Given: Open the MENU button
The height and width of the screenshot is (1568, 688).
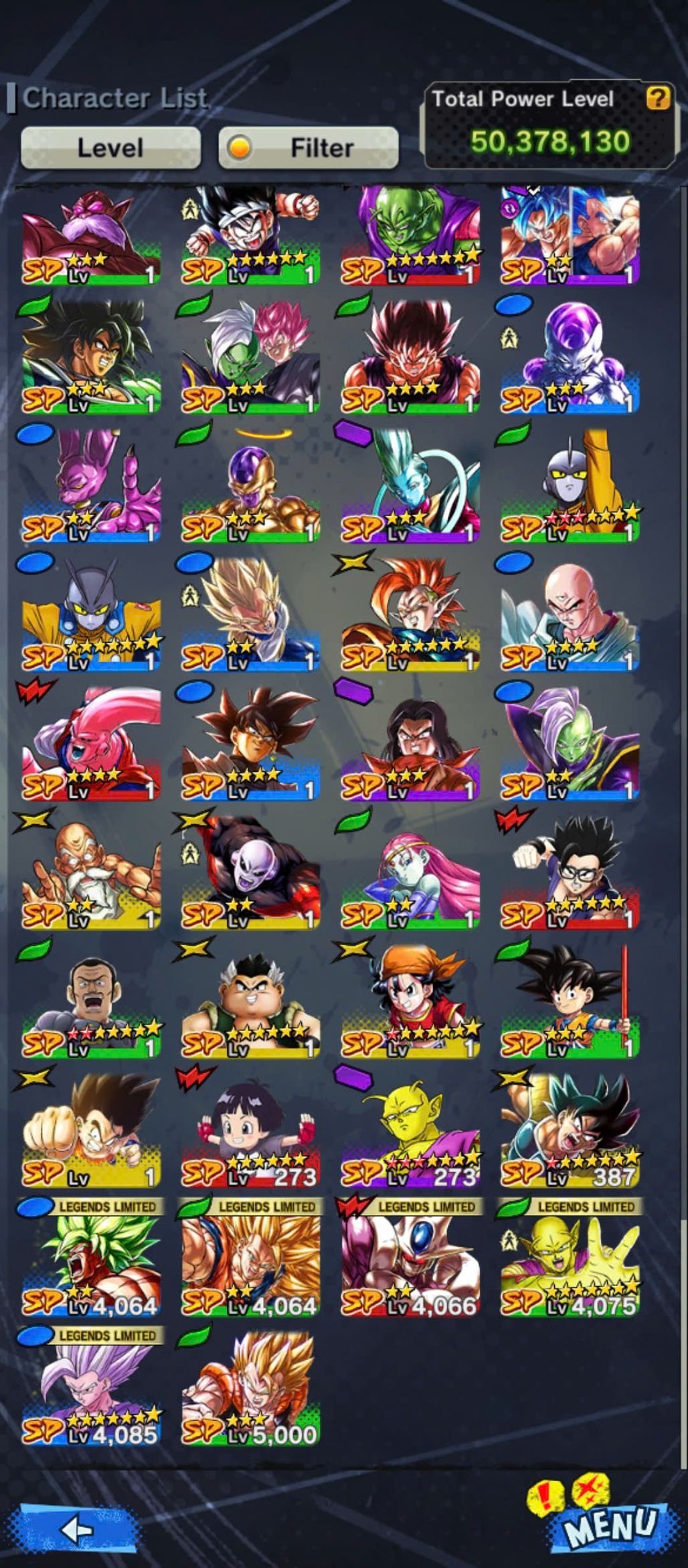Looking at the screenshot, I should pos(609,1526).
